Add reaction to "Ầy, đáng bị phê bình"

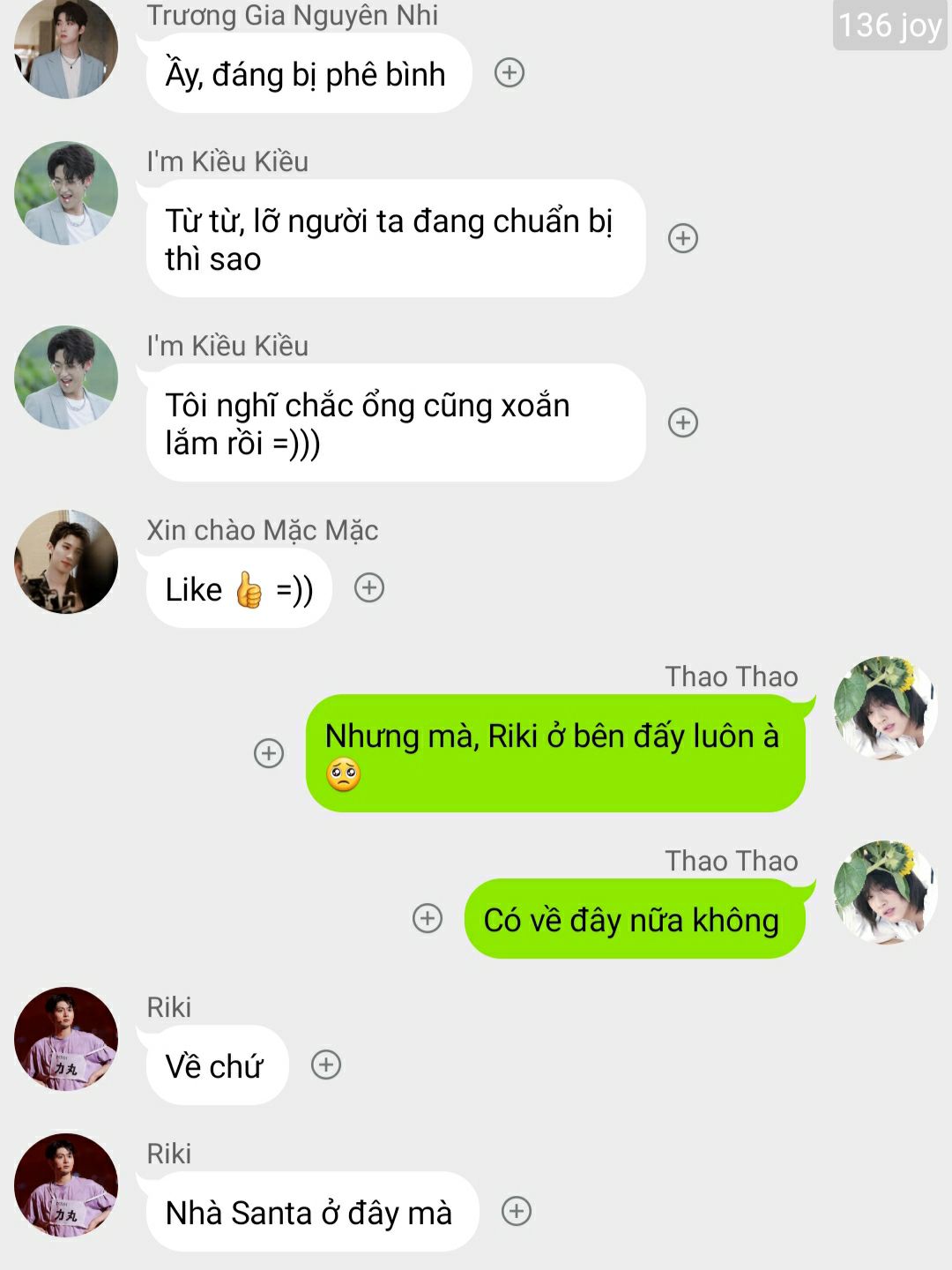click(509, 72)
